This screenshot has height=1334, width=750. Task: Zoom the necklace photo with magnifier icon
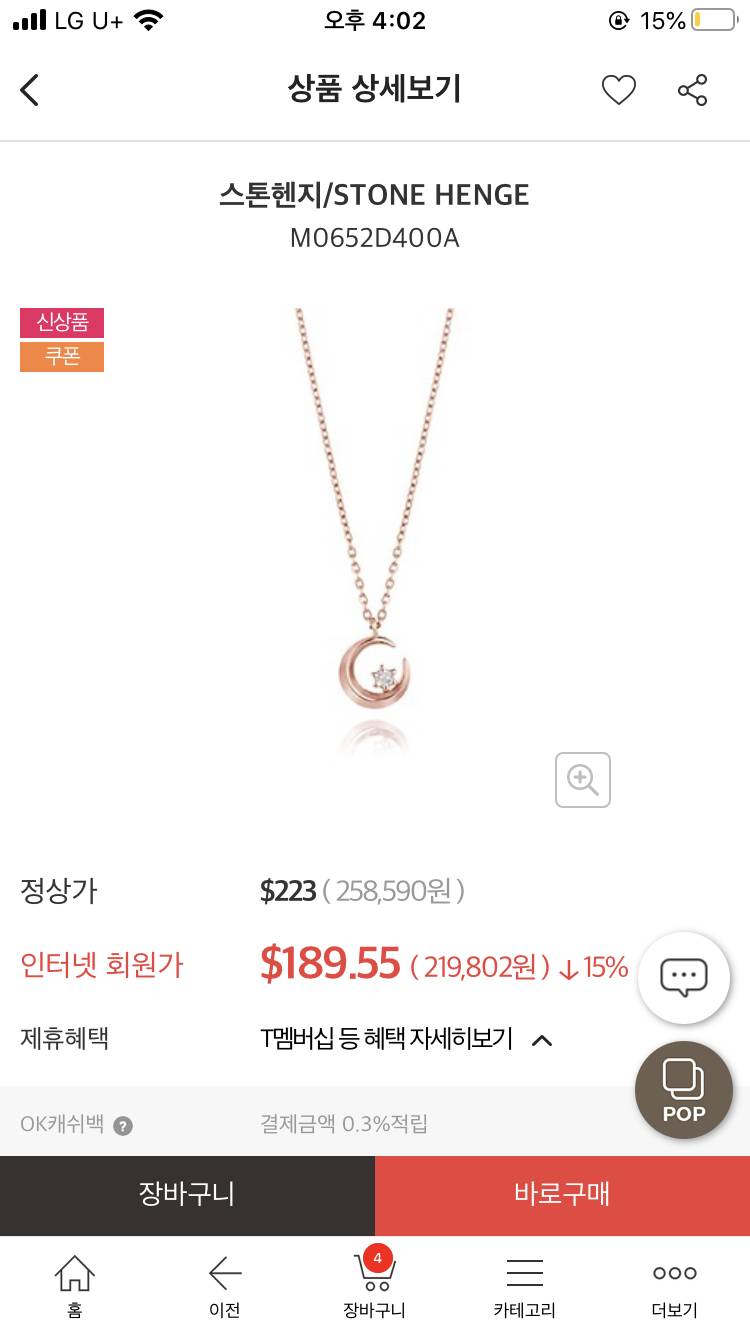582,780
